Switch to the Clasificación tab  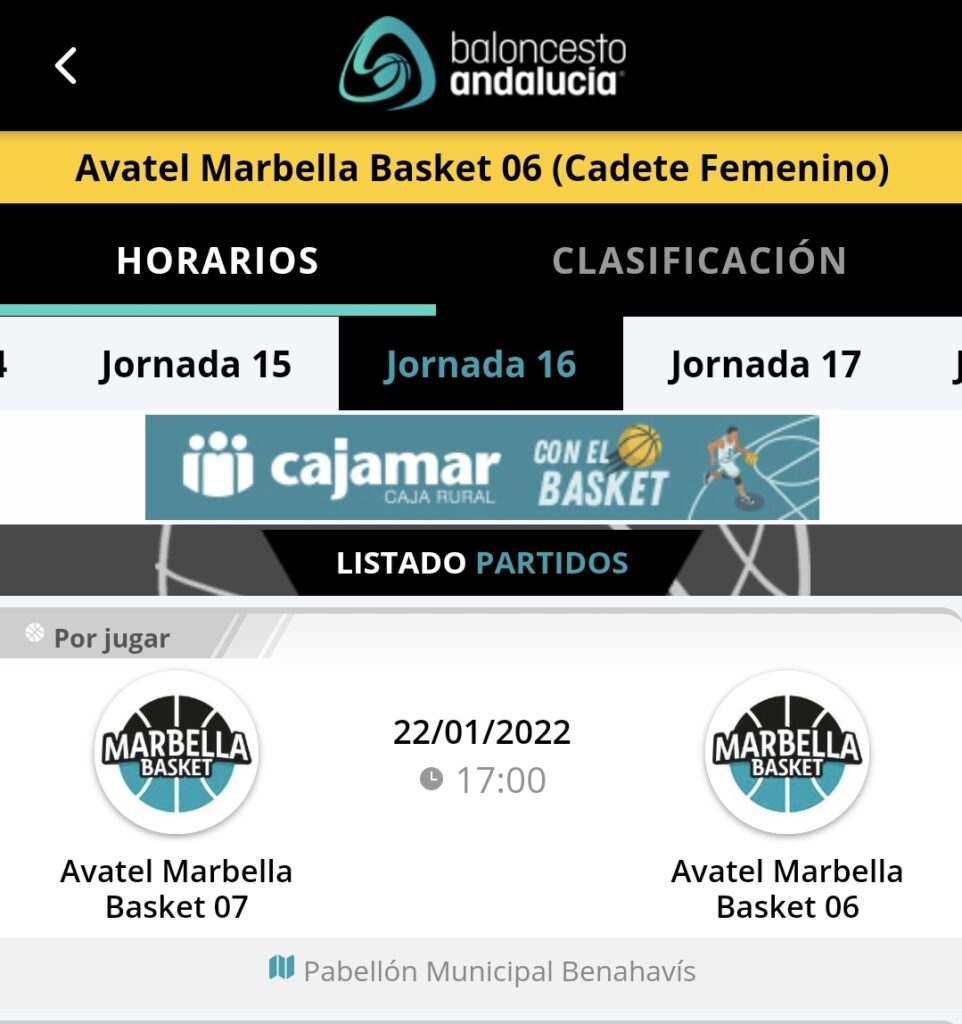pyautogui.click(x=699, y=261)
